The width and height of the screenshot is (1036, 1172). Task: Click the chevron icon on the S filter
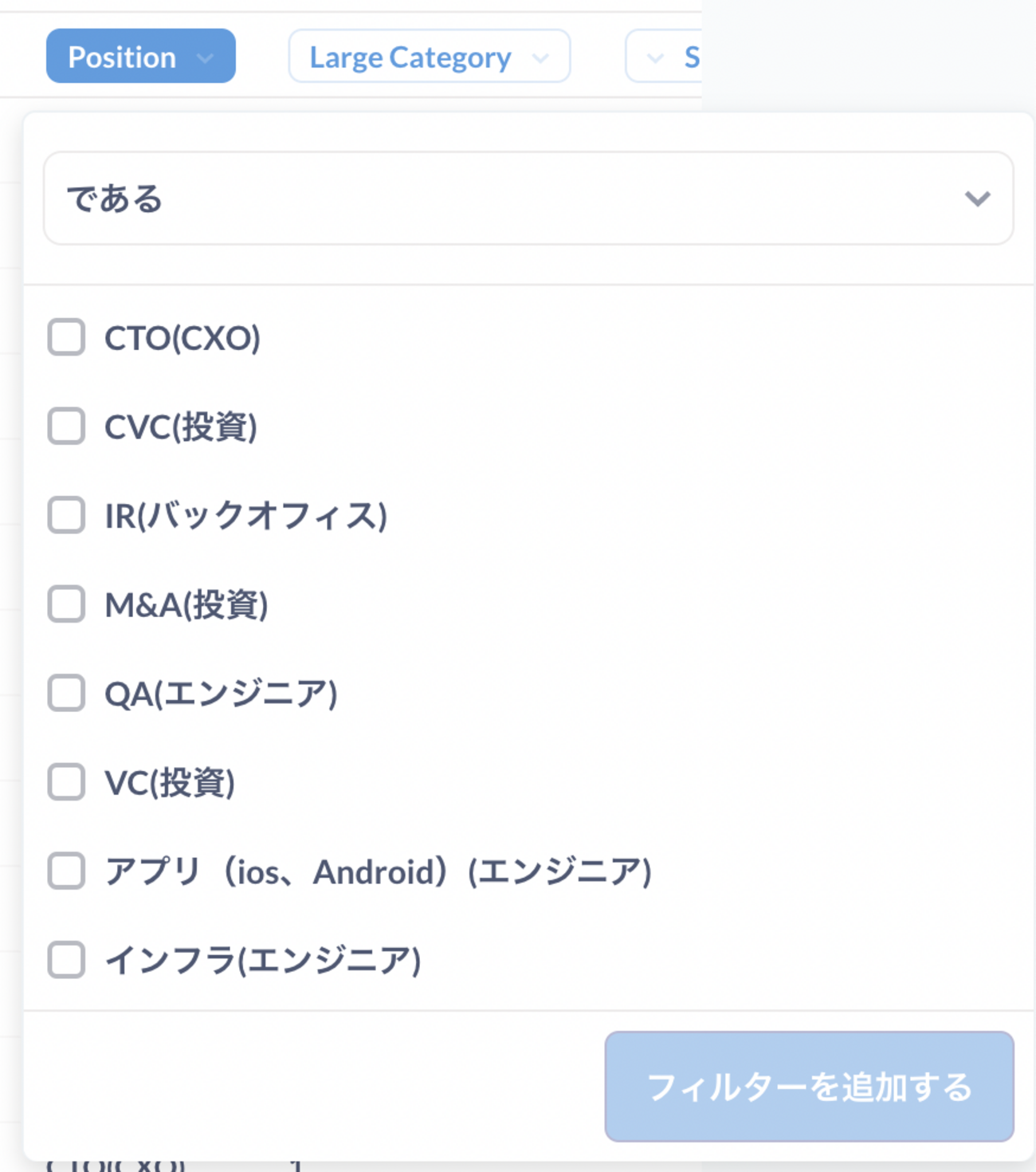(653, 58)
